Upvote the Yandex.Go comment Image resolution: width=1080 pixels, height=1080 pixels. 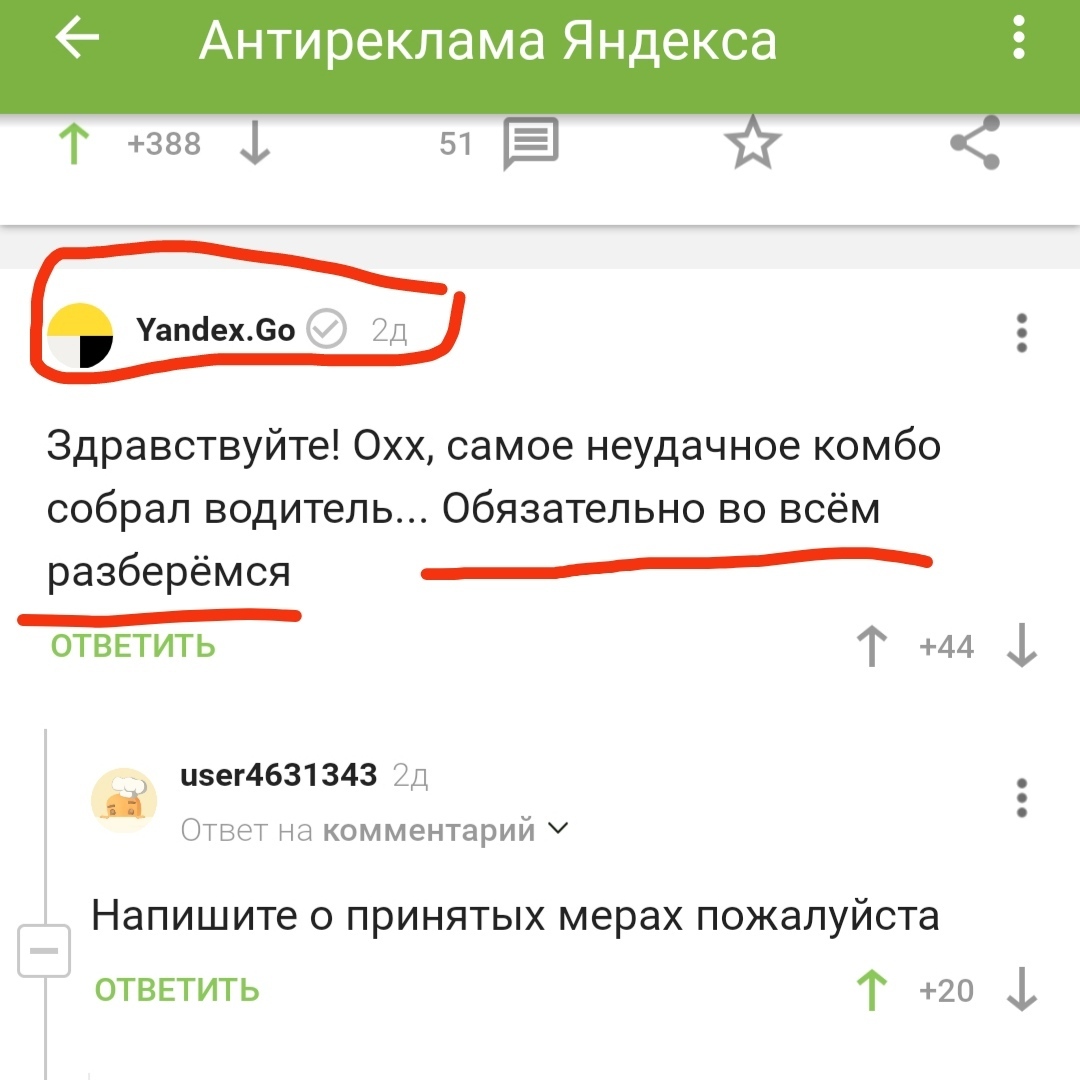(873, 647)
